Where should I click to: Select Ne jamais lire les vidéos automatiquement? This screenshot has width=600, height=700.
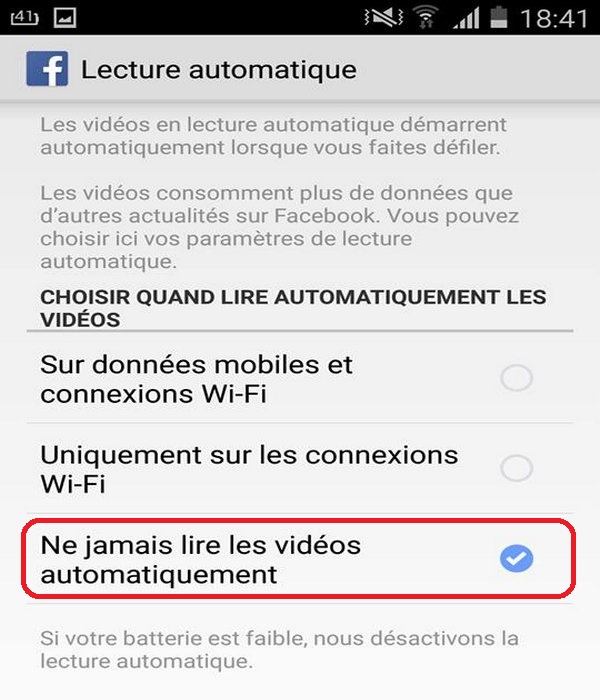tap(516, 559)
